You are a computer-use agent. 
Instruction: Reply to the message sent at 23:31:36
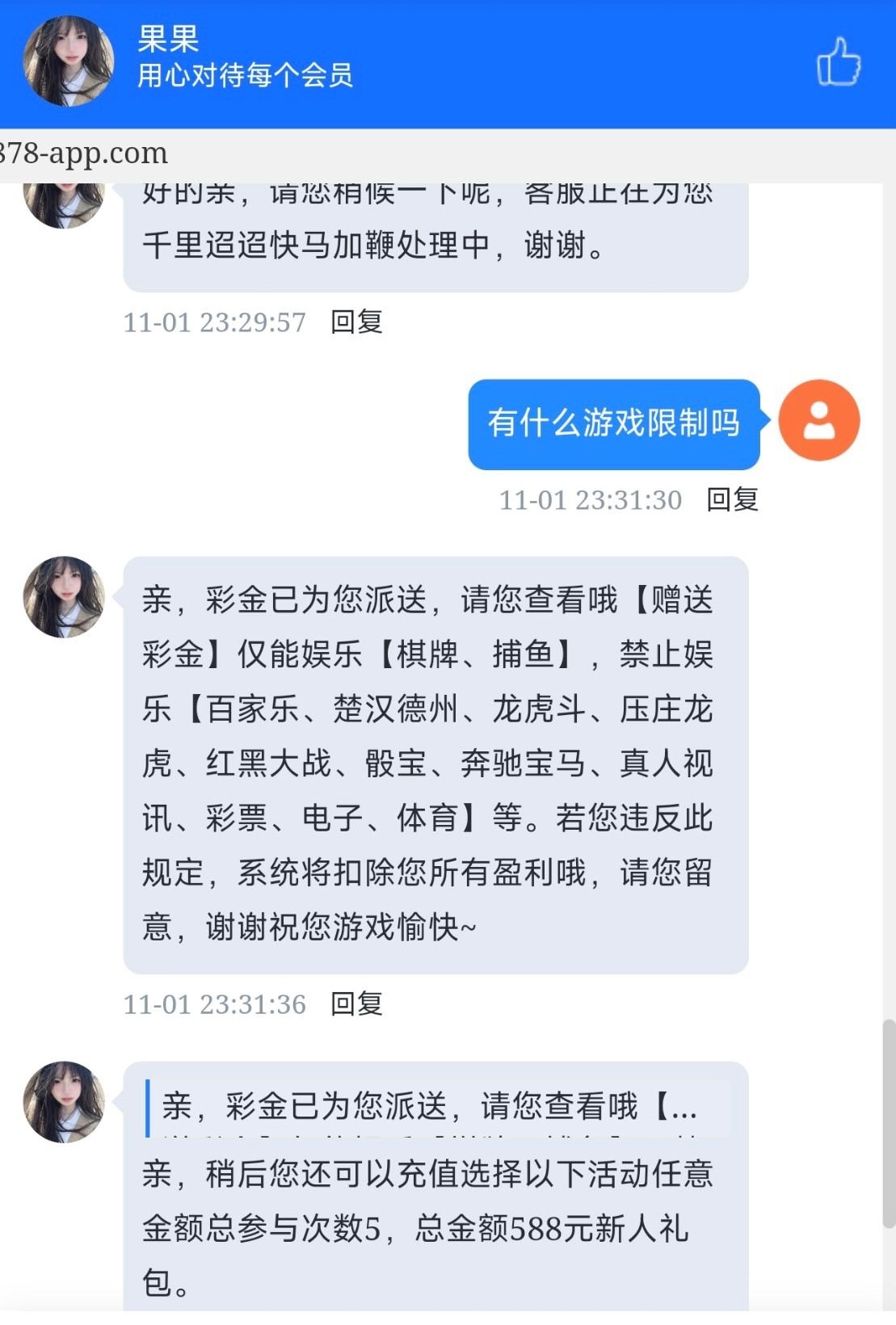pos(356,1004)
